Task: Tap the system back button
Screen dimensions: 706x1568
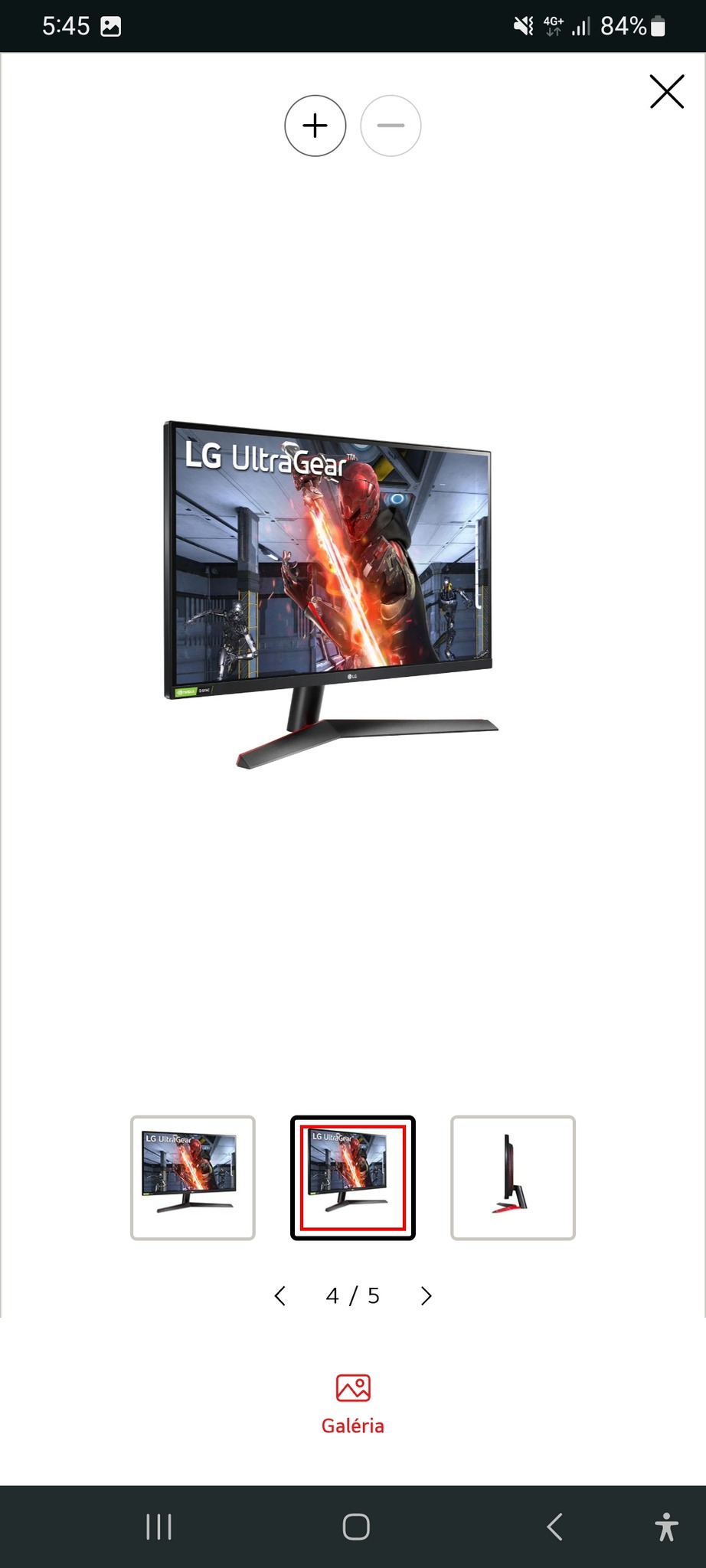Action: 555,1527
